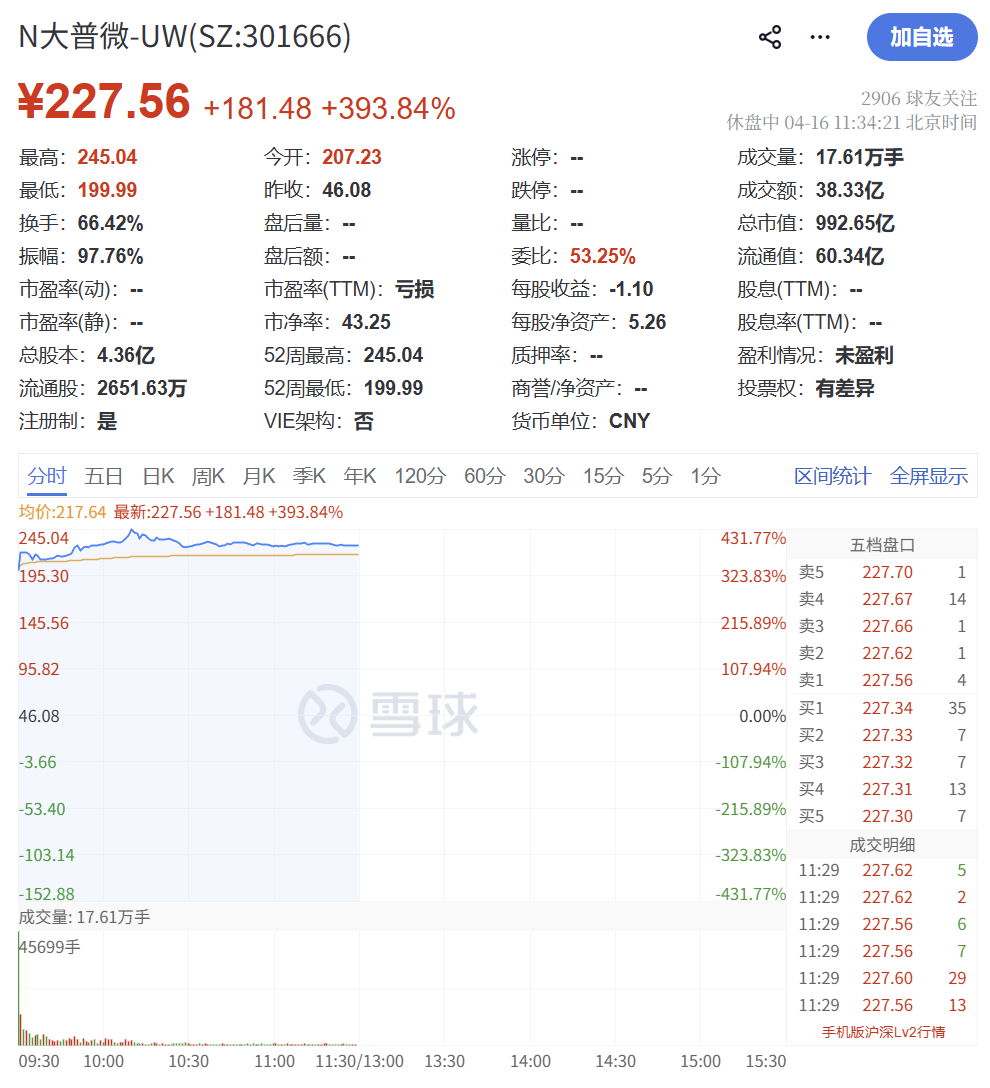The height and width of the screenshot is (1088, 990).
Task: Open 全屏显示 fullscreen chart
Action: (x=929, y=476)
